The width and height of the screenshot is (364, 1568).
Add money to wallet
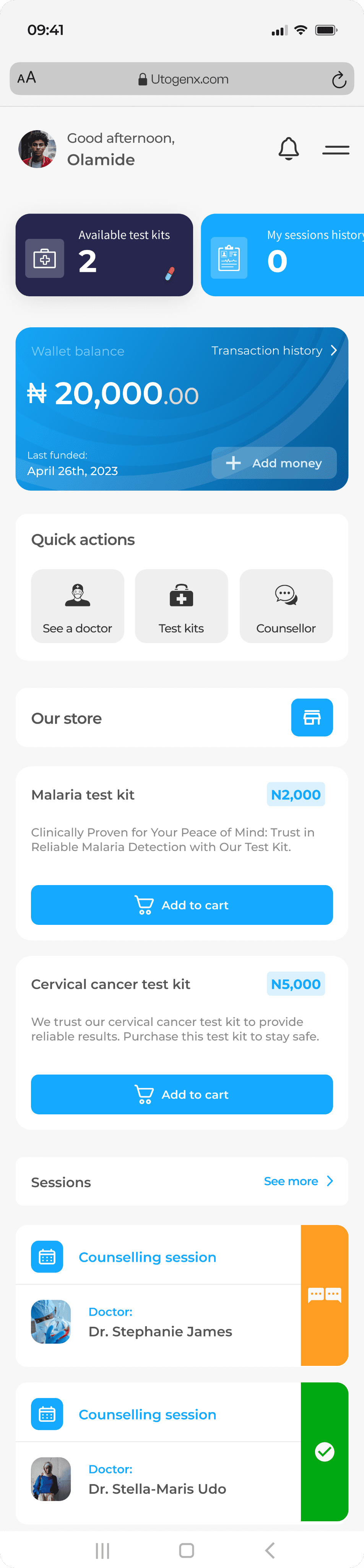pos(273,463)
